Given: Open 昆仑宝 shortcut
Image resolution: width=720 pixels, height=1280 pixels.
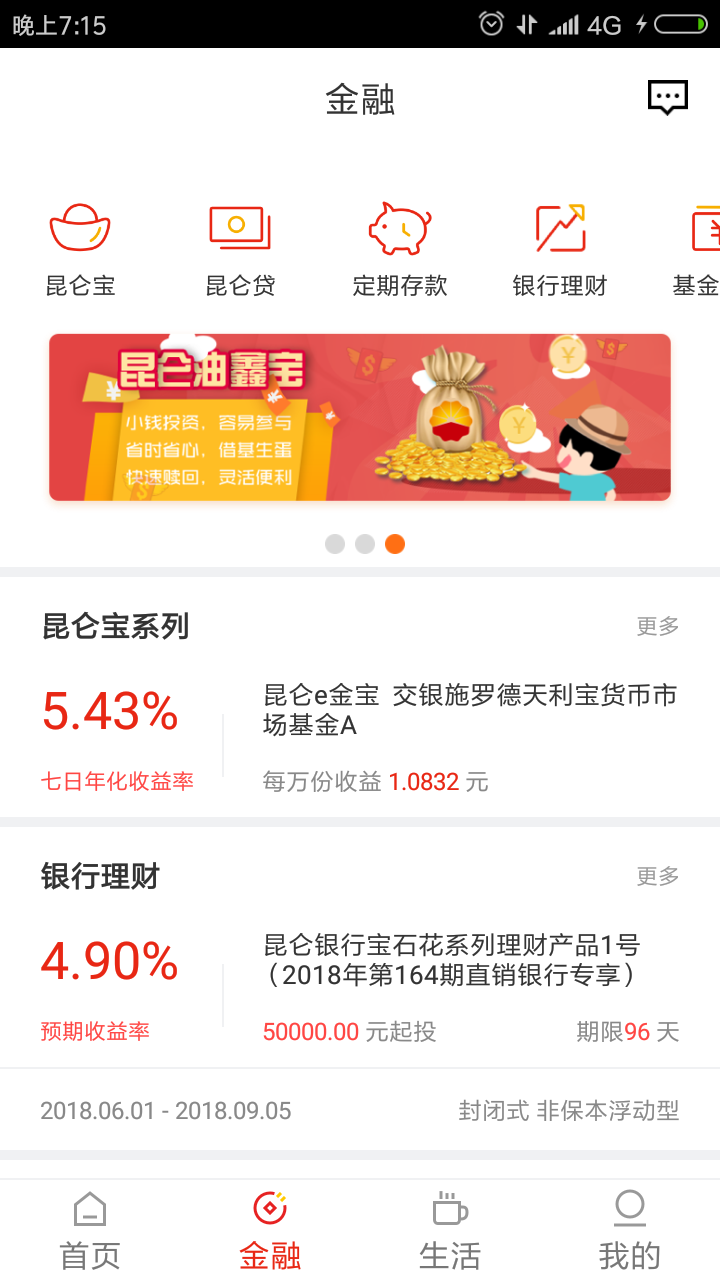Looking at the screenshot, I should [80, 250].
